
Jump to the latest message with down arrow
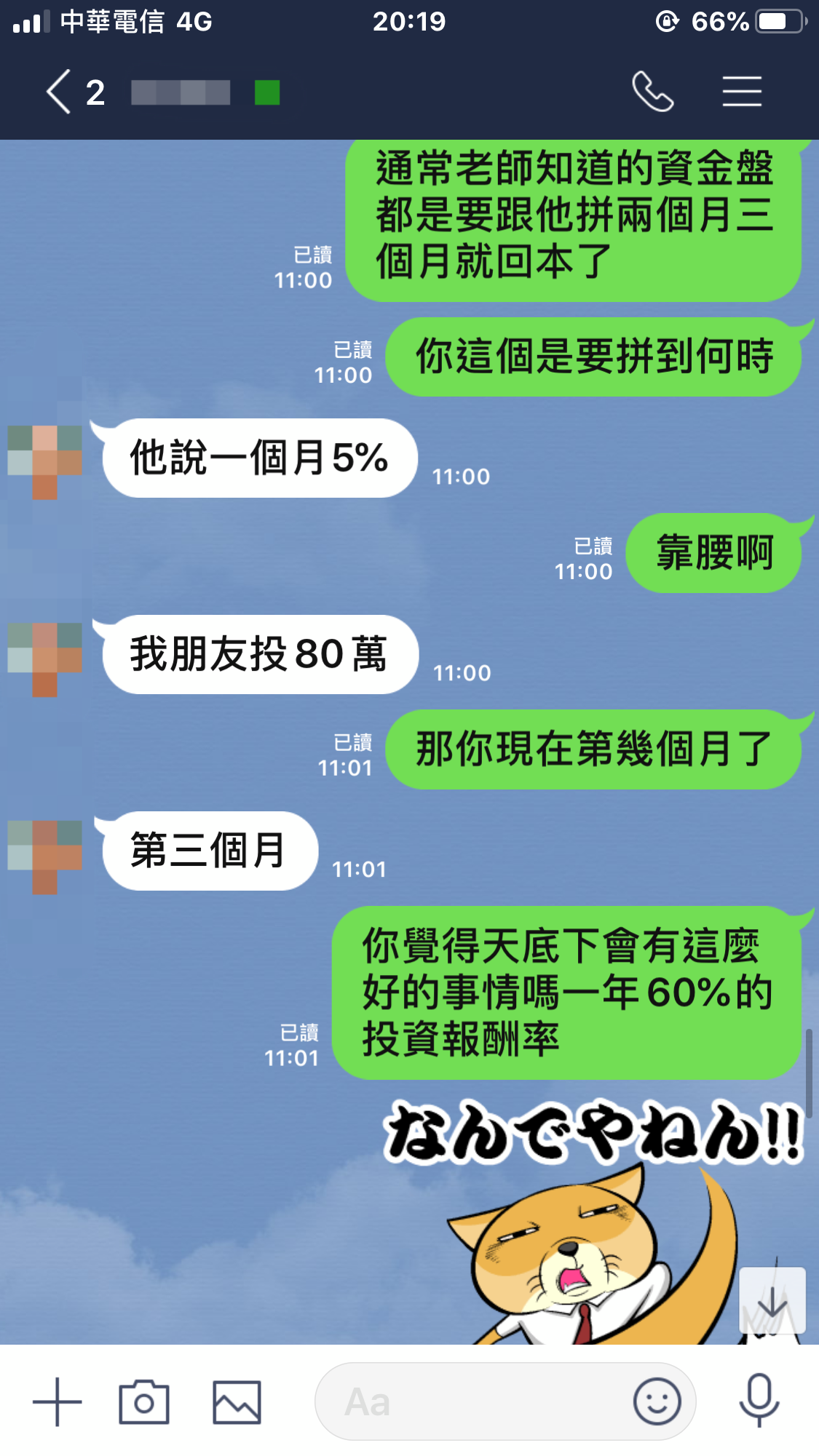[x=772, y=1301]
